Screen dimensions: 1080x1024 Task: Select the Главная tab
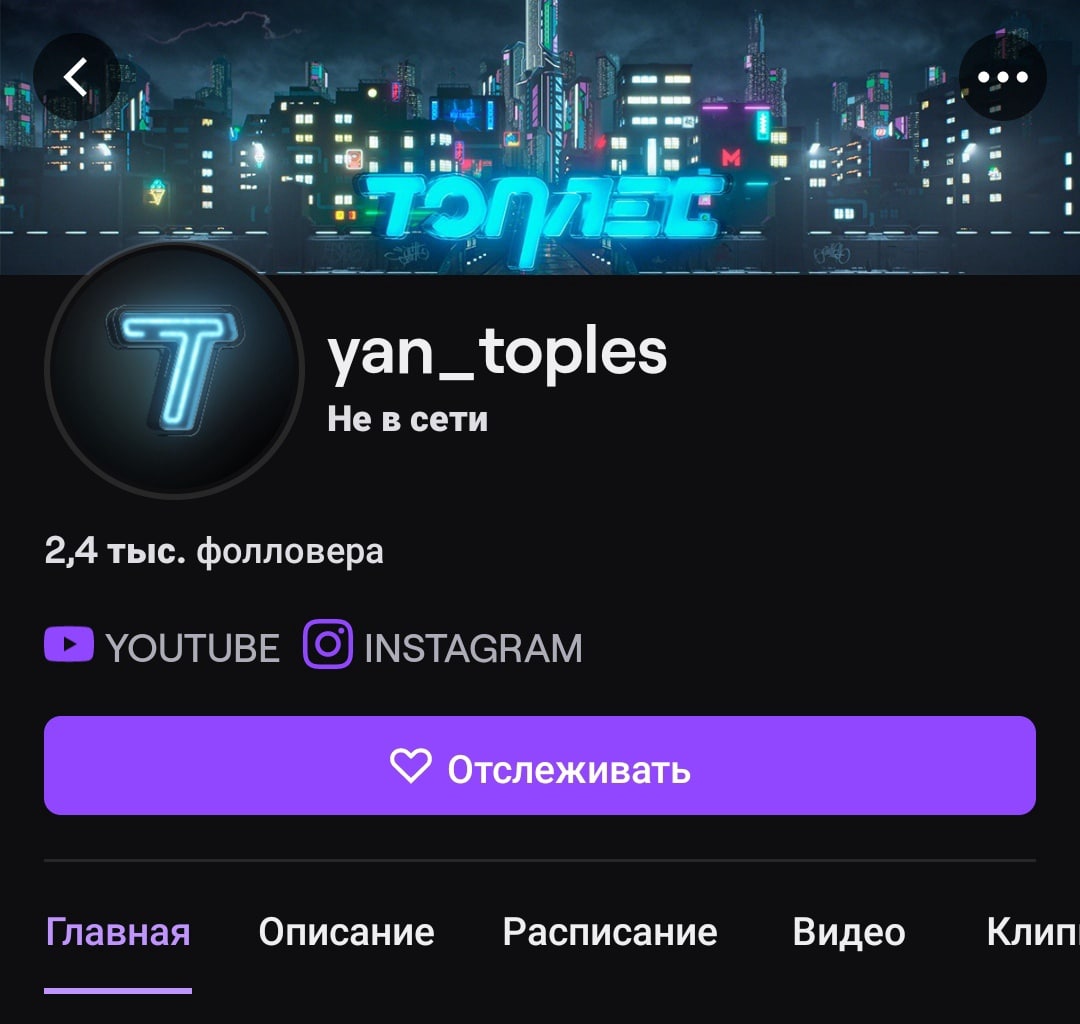(x=118, y=932)
